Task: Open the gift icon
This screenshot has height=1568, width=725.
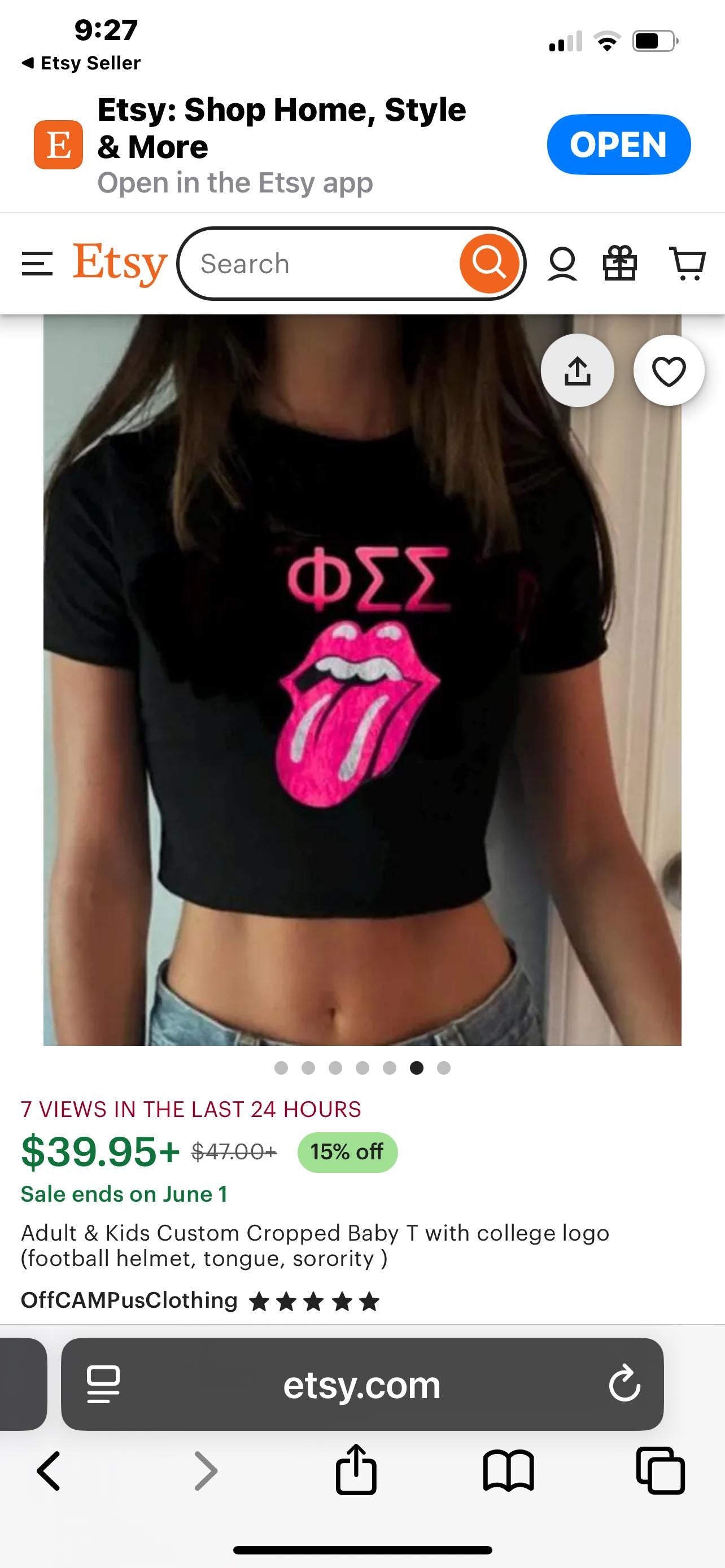Action: 619,264
